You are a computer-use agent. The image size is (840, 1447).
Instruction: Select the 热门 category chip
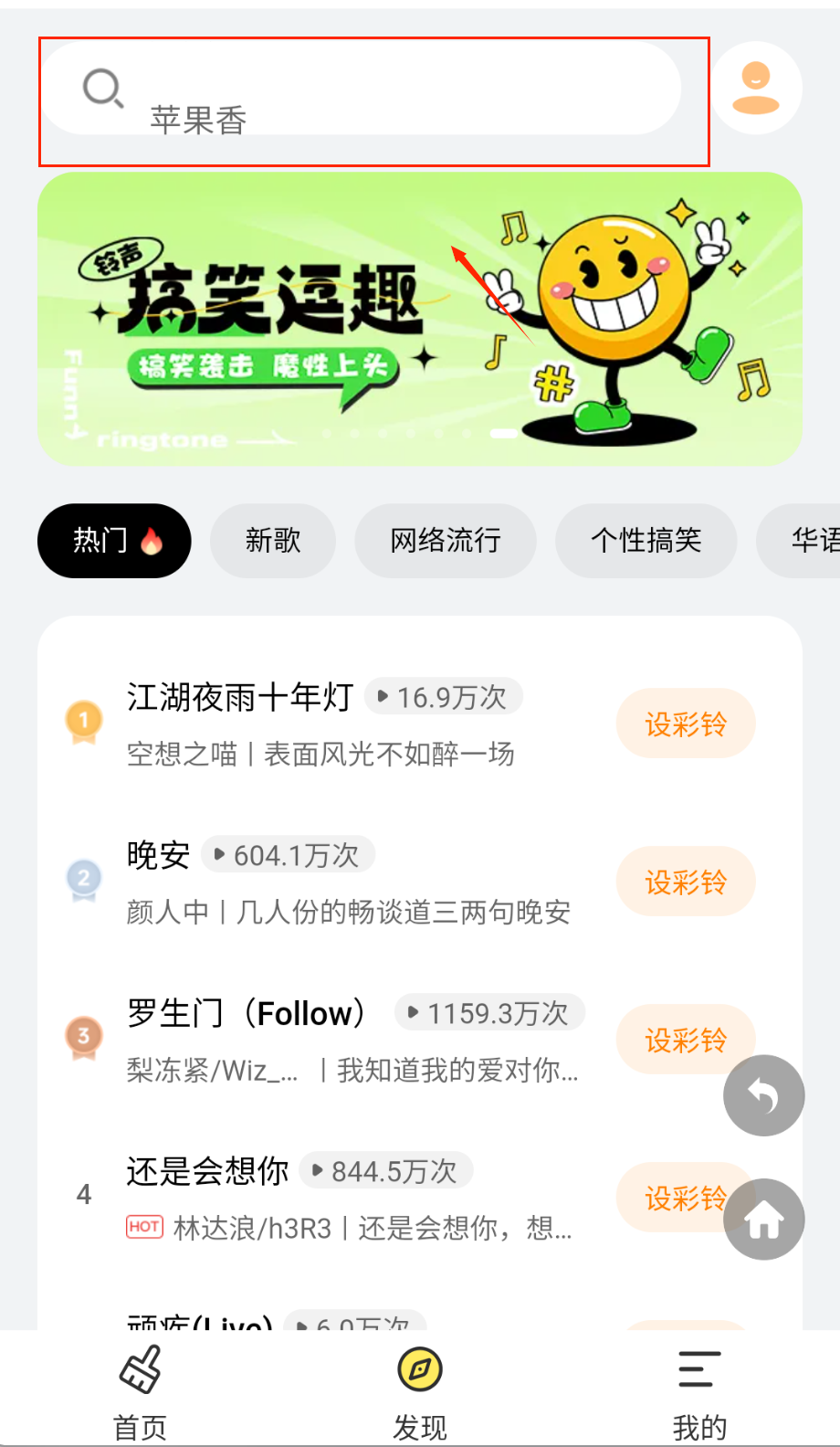click(x=114, y=541)
